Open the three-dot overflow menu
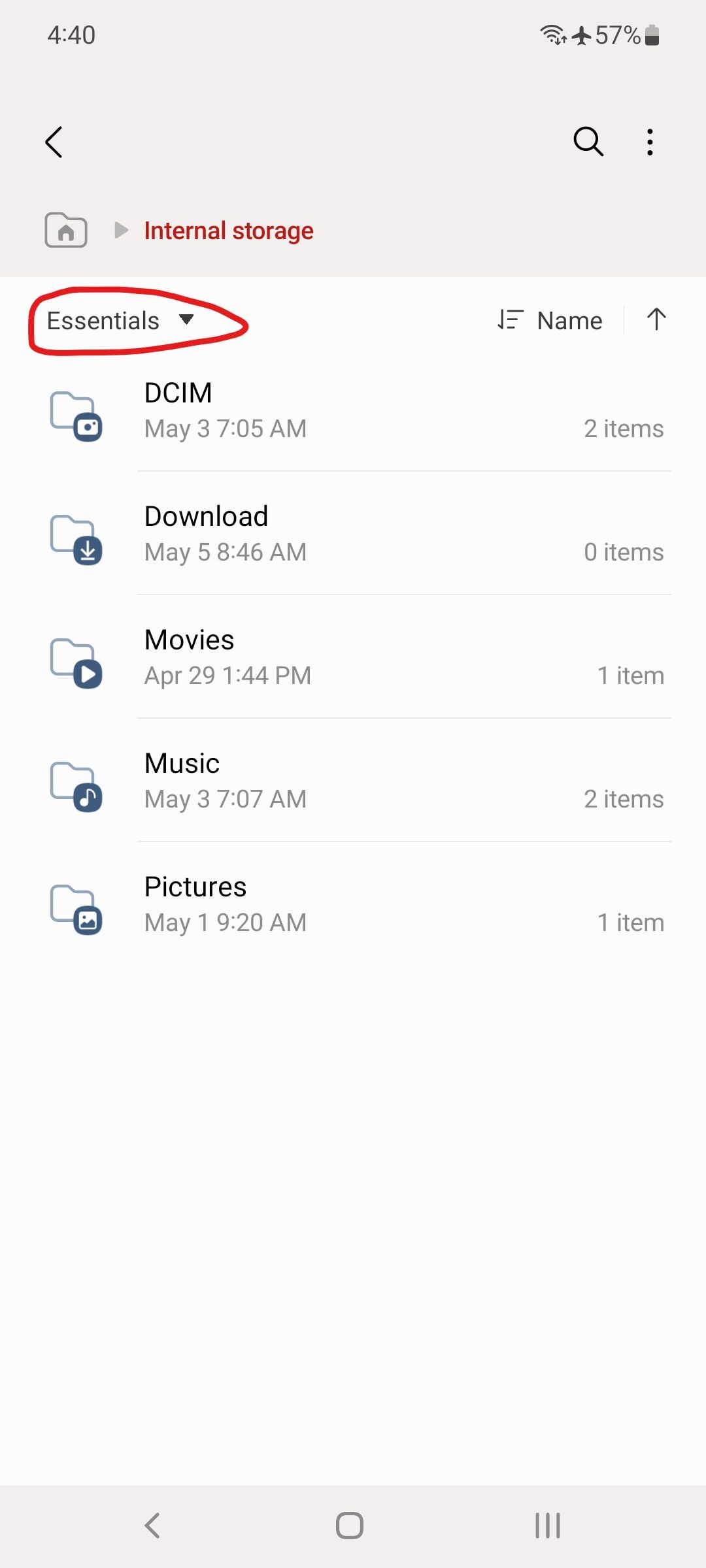Image resolution: width=706 pixels, height=1568 pixels. pos(650,141)
